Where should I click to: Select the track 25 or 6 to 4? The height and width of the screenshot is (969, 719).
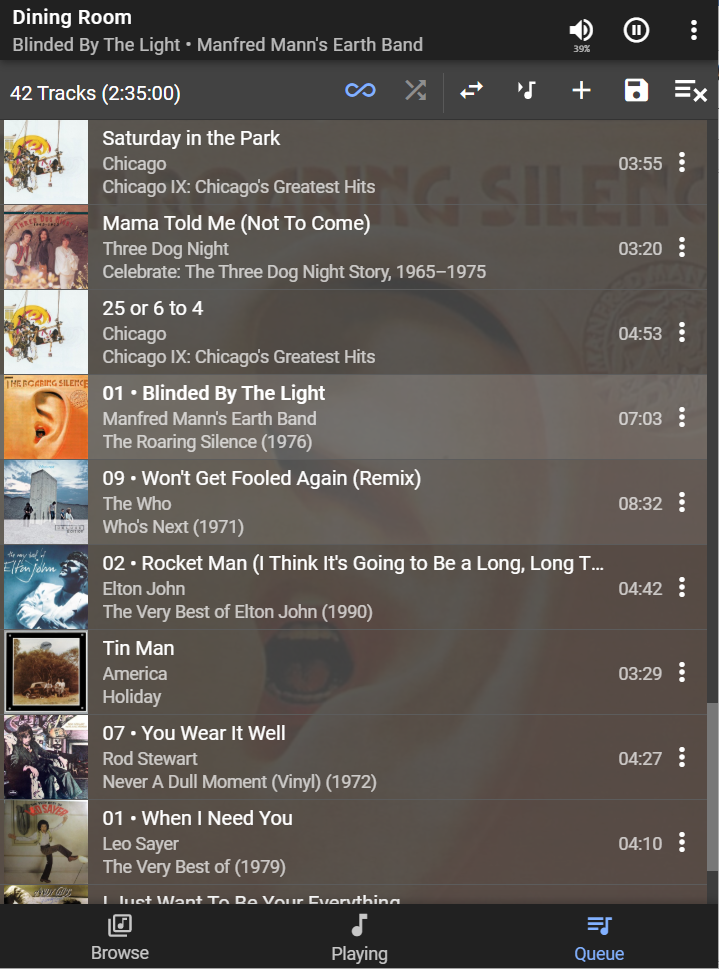tap(300, 332)
